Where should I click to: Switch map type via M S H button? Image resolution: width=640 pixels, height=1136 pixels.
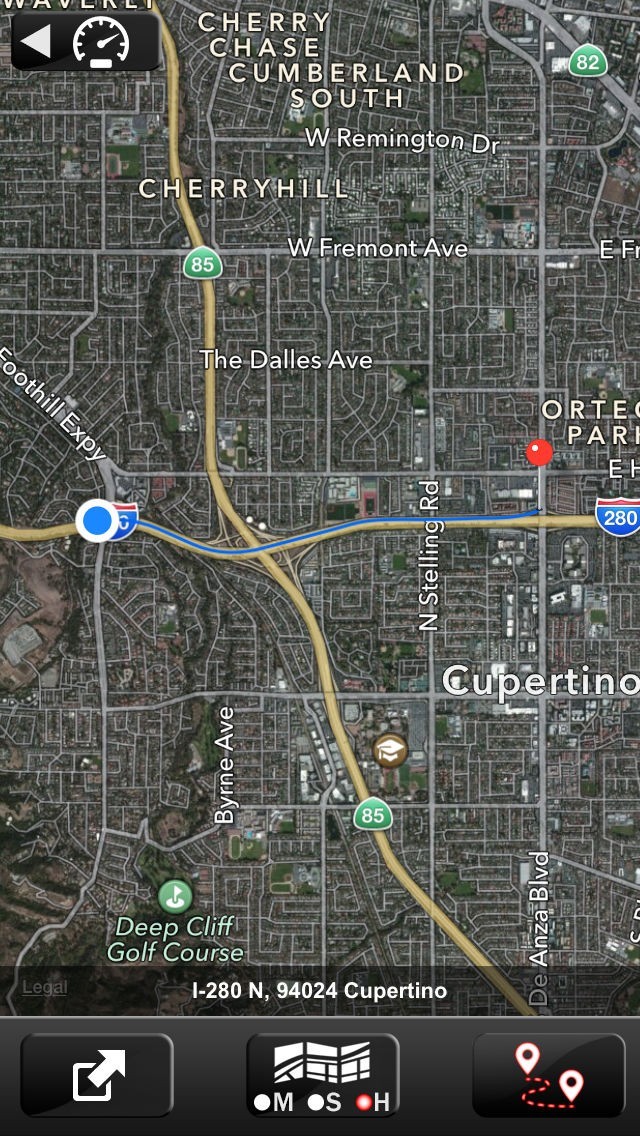coord(322,1076)
